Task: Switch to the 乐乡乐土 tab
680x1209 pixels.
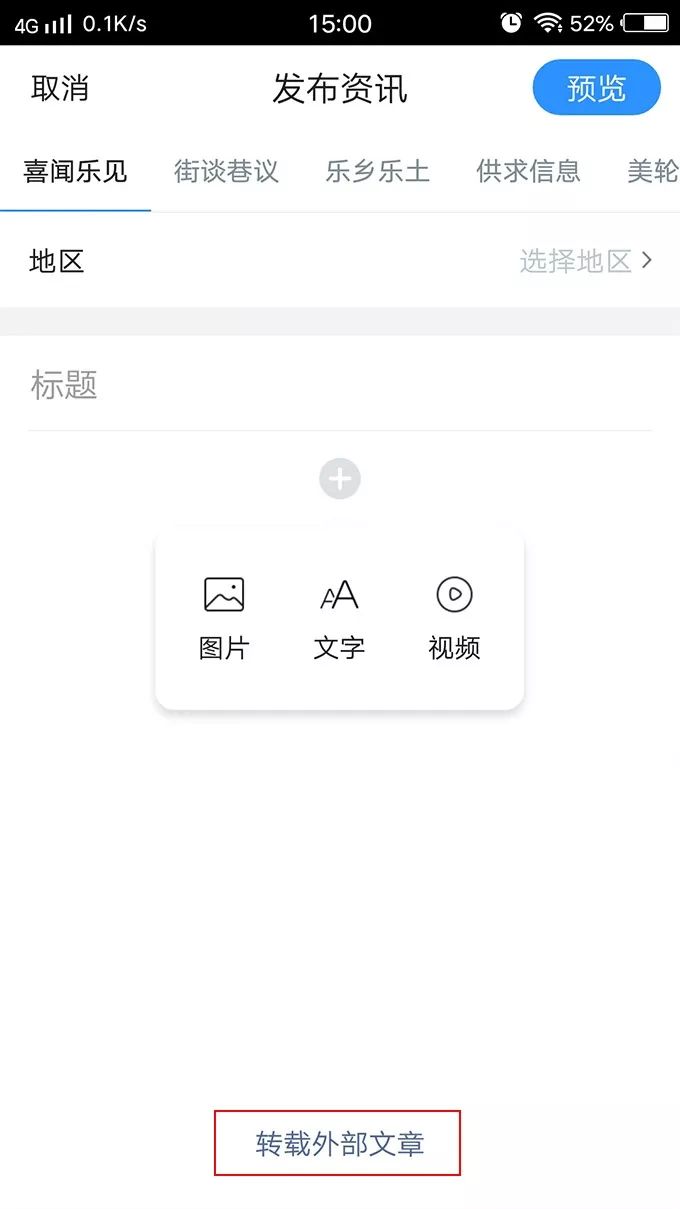Action: pos(377,172)
